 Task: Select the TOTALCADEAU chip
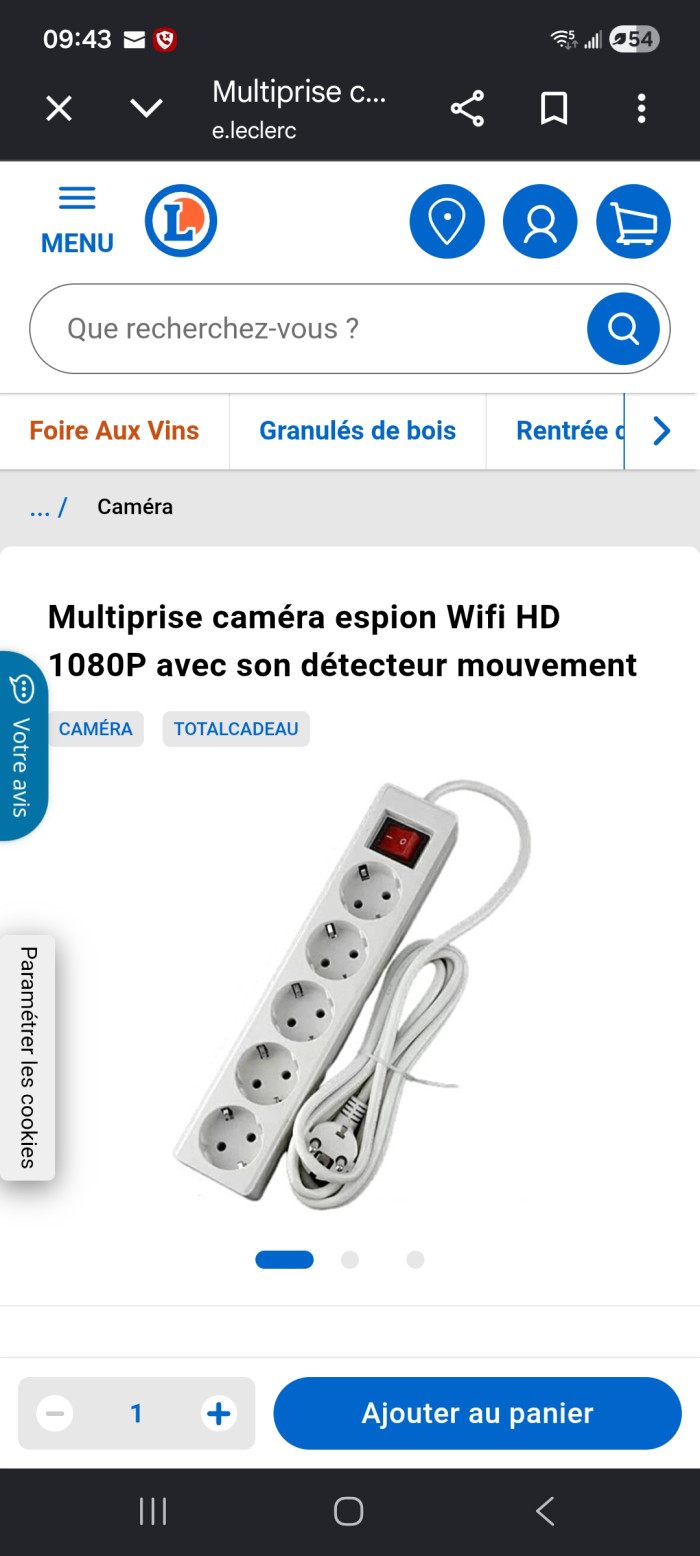[x=236, y=729]
